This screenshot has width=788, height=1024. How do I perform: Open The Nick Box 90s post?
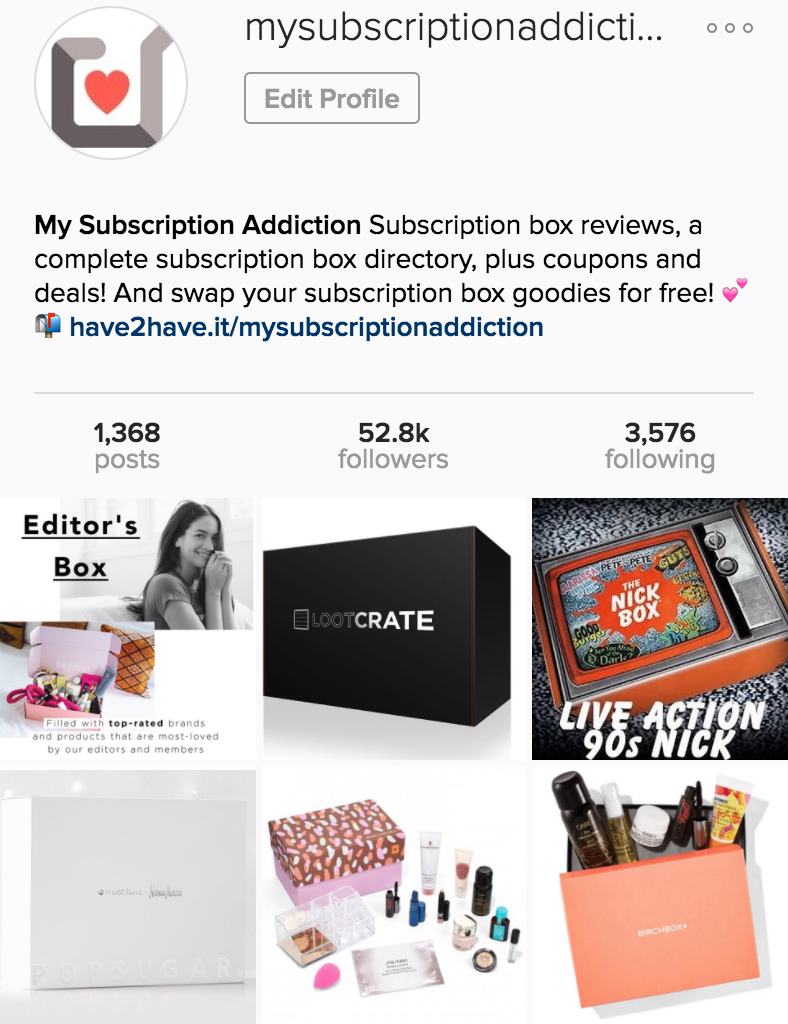(x=659, y=628)
